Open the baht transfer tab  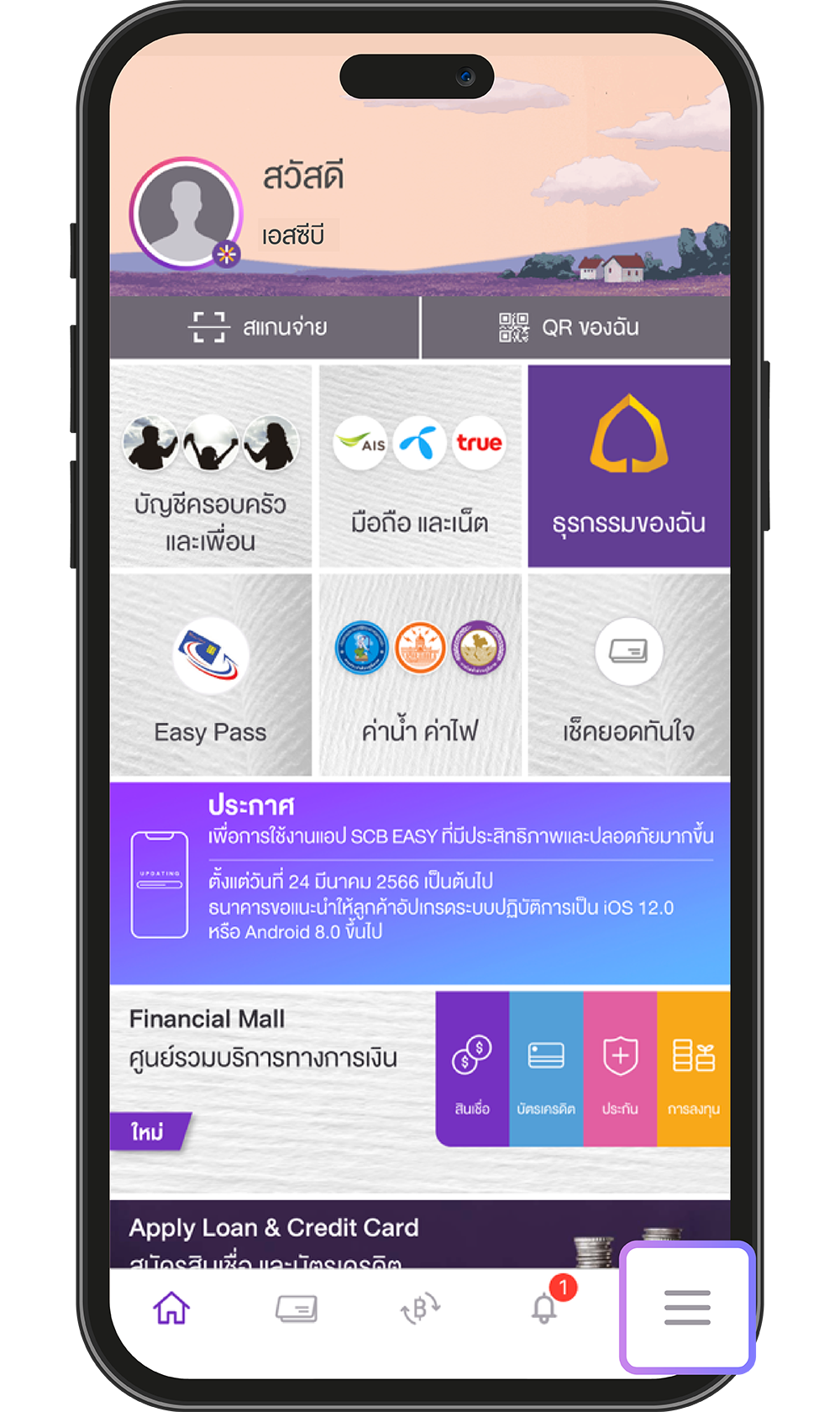pyautogui.click(x=420, y=1309)
